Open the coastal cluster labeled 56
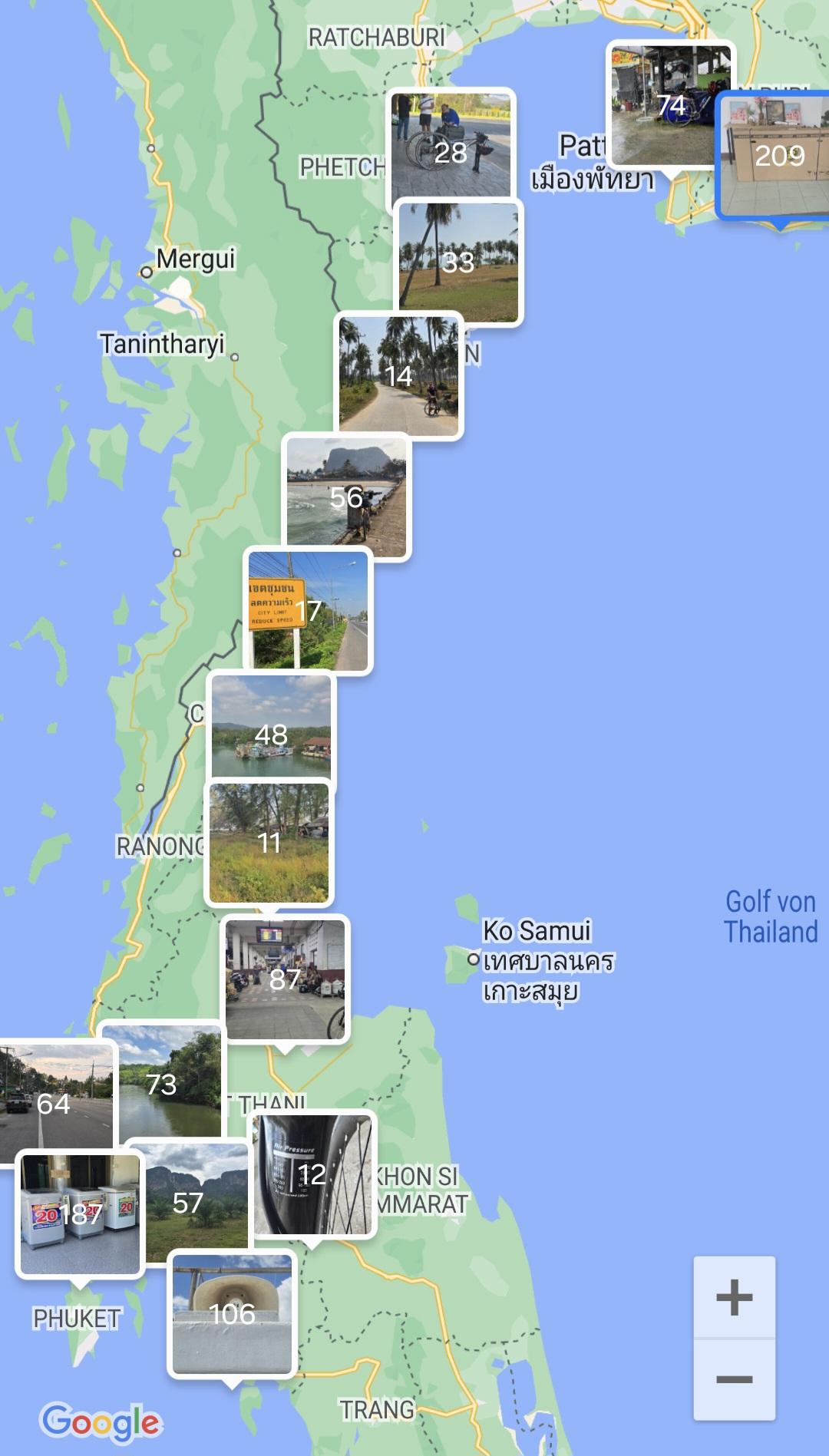 346,497
